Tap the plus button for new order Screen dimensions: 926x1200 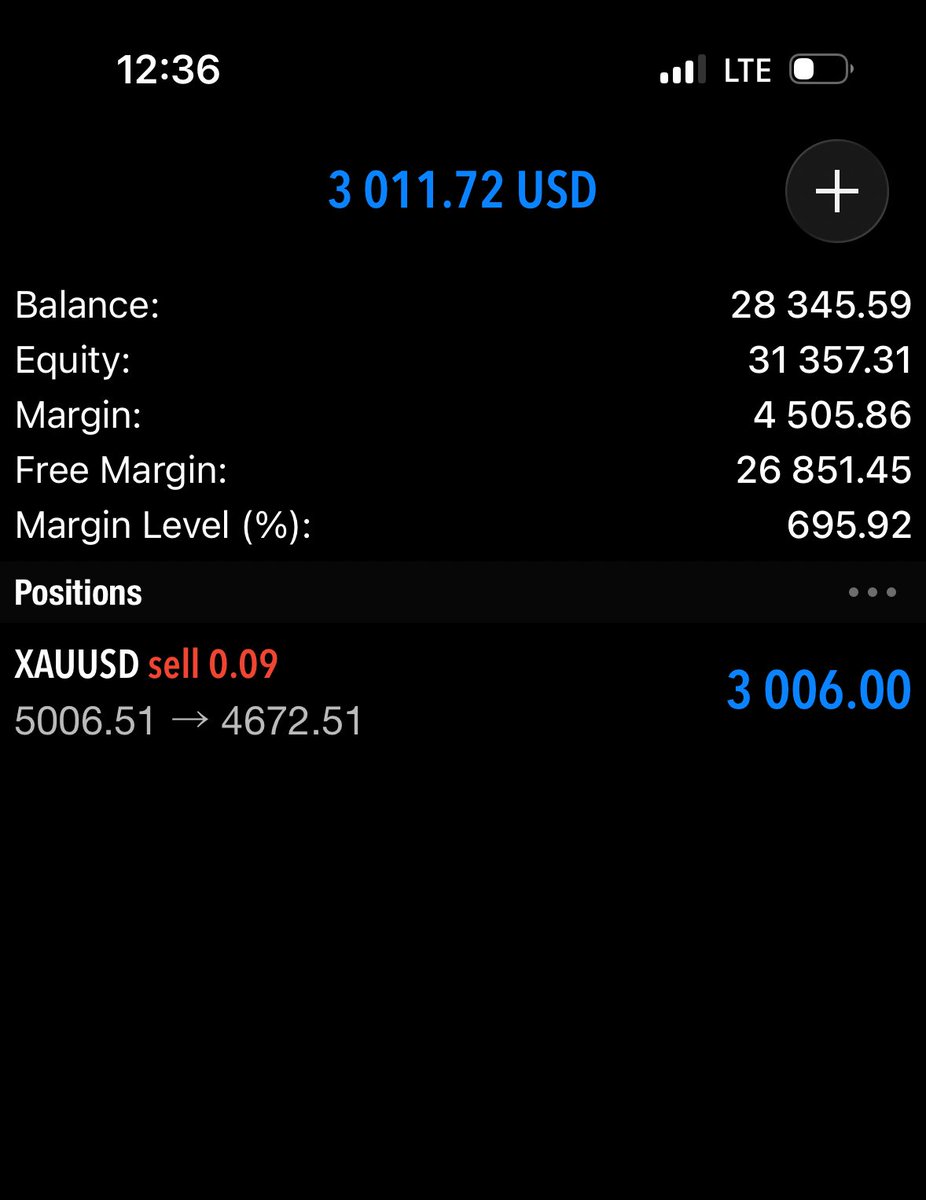coord(836,191)
